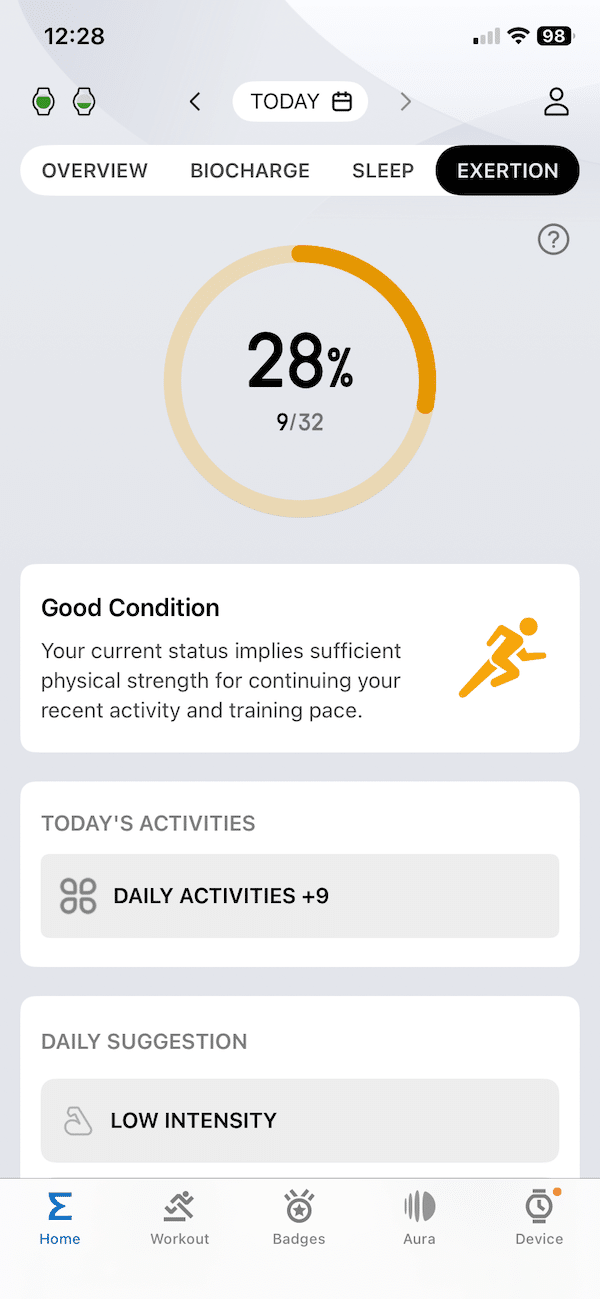Open the Good Condition status card
This screenshot has height=1299, width=600.
[x=300, y=658]
